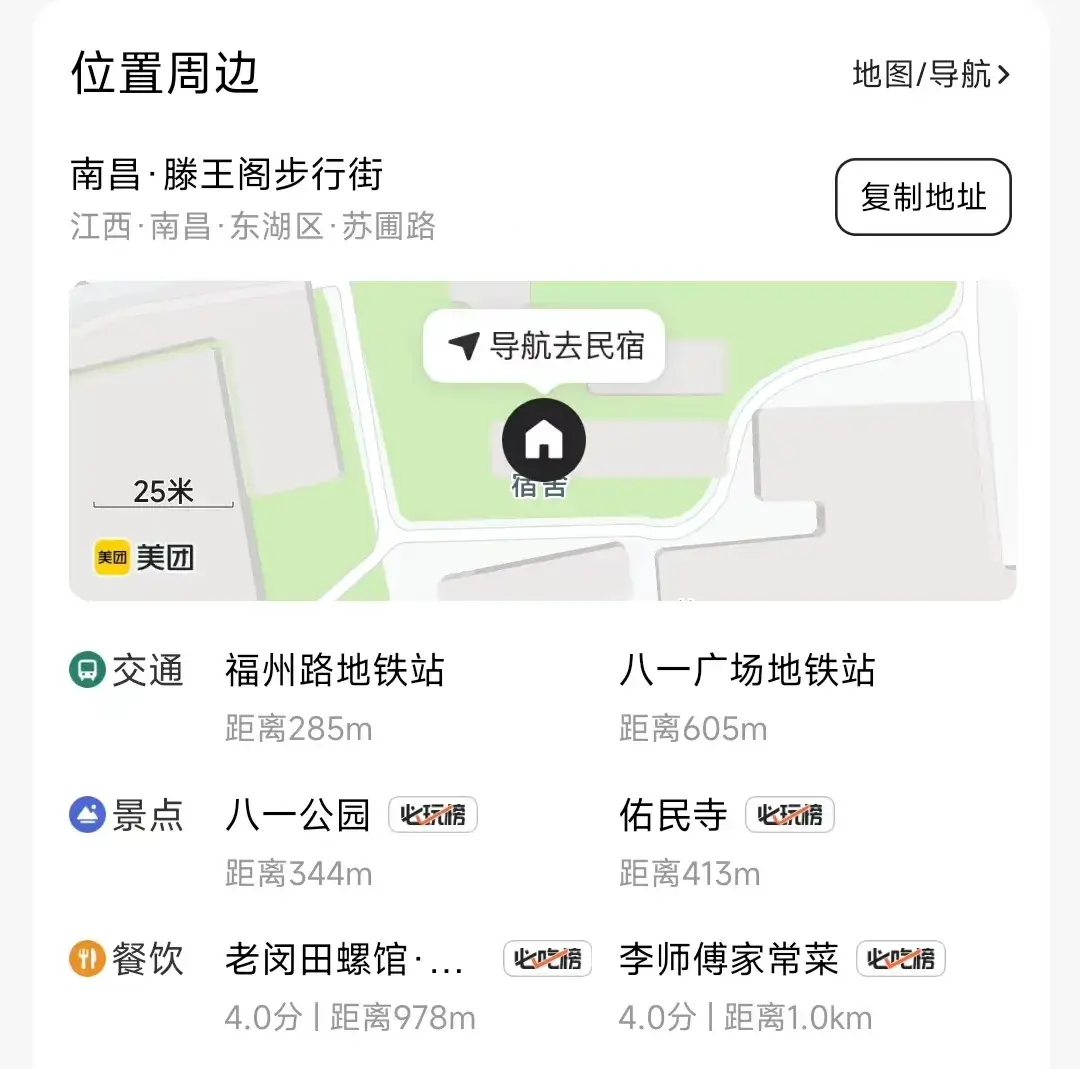Open the 佑民寺 attraction
Viewport: 1080px width, 1069px height.
tap(673, 816)
